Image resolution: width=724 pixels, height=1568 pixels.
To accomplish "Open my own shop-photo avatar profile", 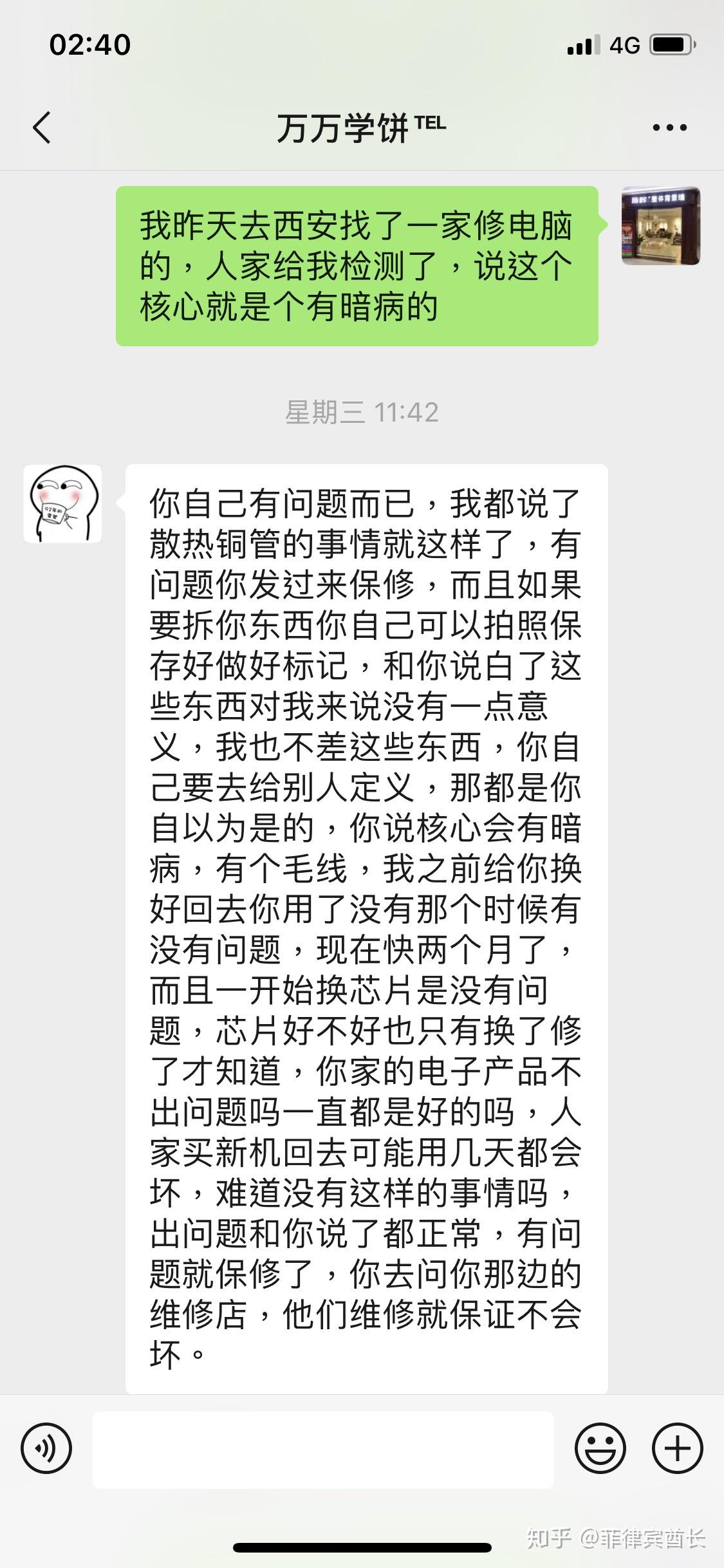I will click(661, 226).
